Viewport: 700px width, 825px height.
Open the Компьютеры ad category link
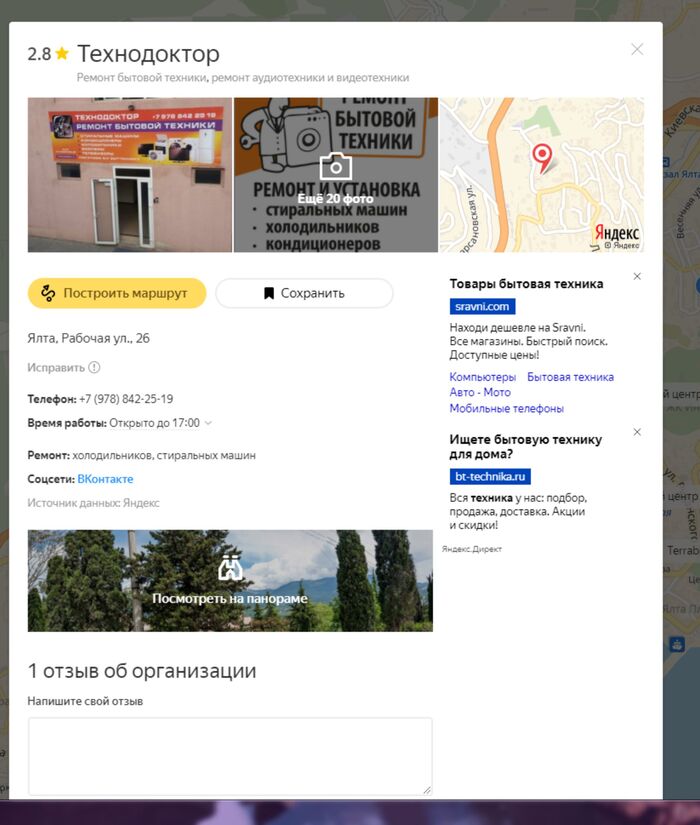(x=483, y=377)
